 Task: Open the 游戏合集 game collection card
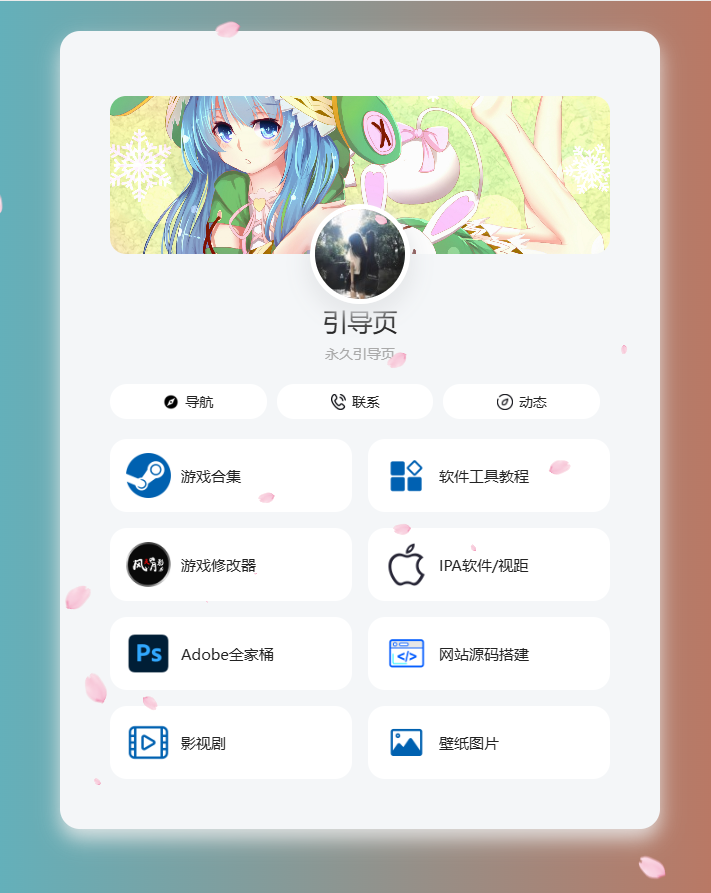(230, 476)
